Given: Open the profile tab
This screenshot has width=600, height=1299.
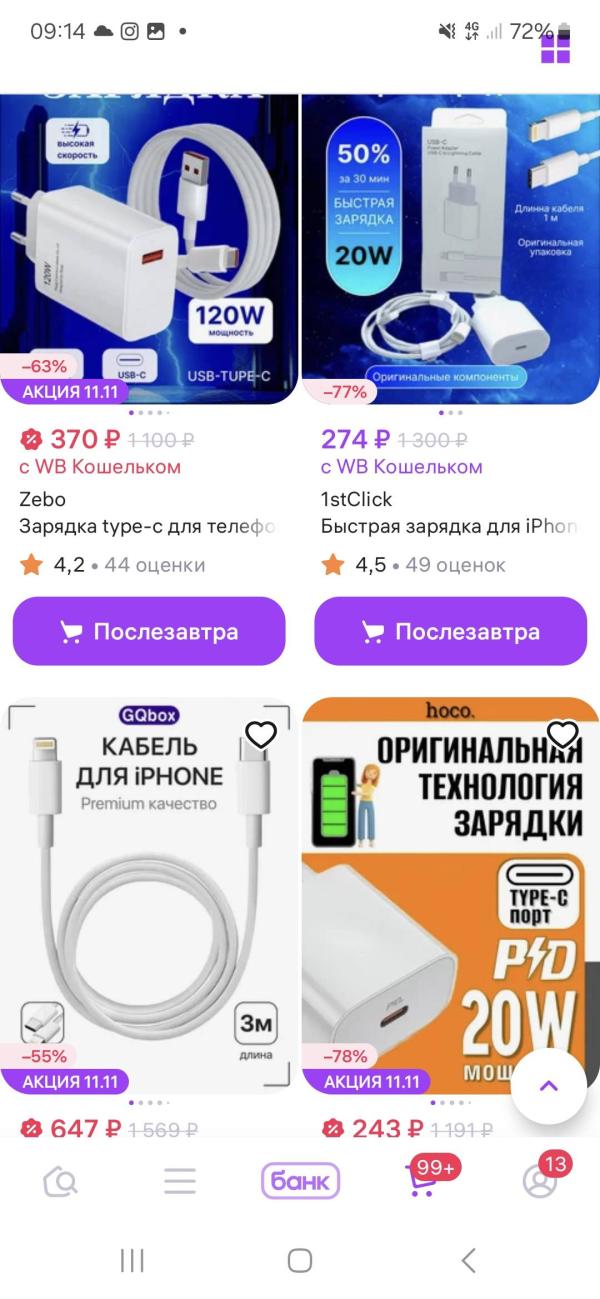Looking at the screenshot, I should click(x=540, y=1181).
